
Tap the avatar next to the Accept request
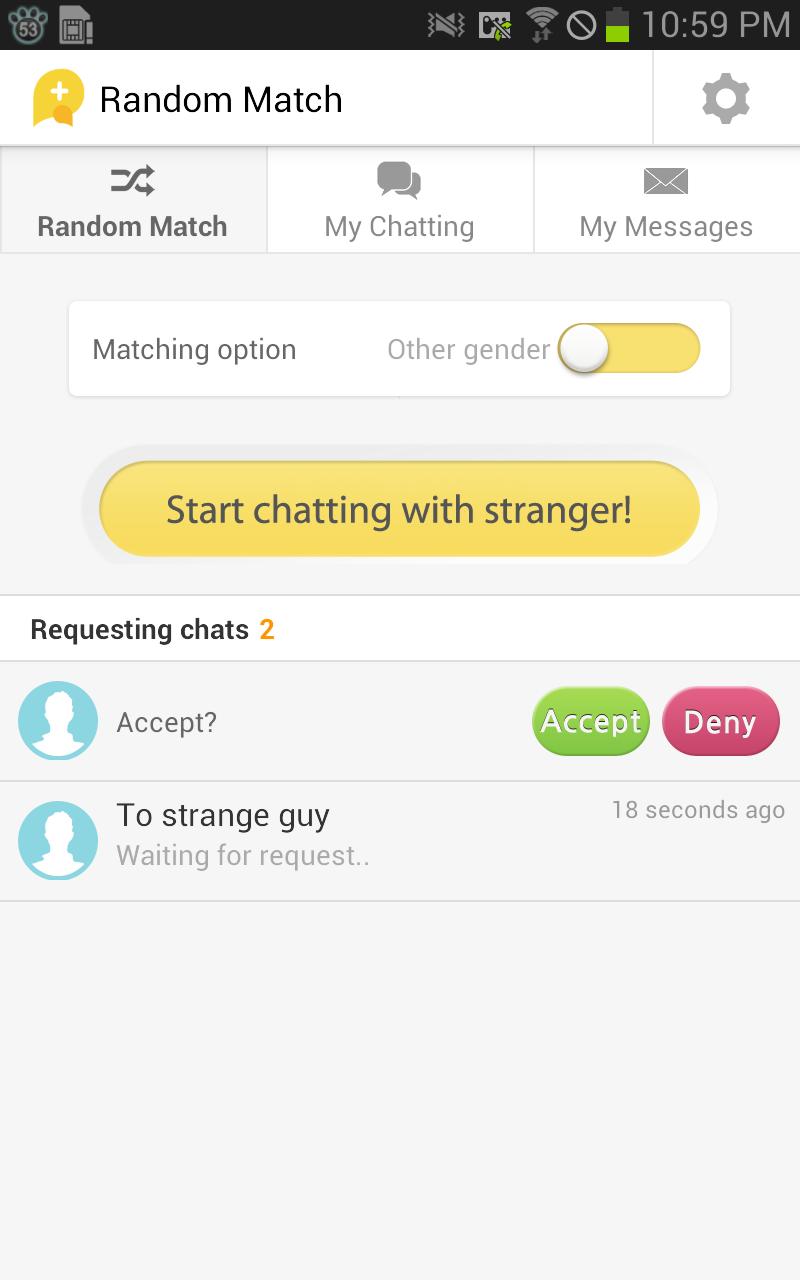pos(57,720)
